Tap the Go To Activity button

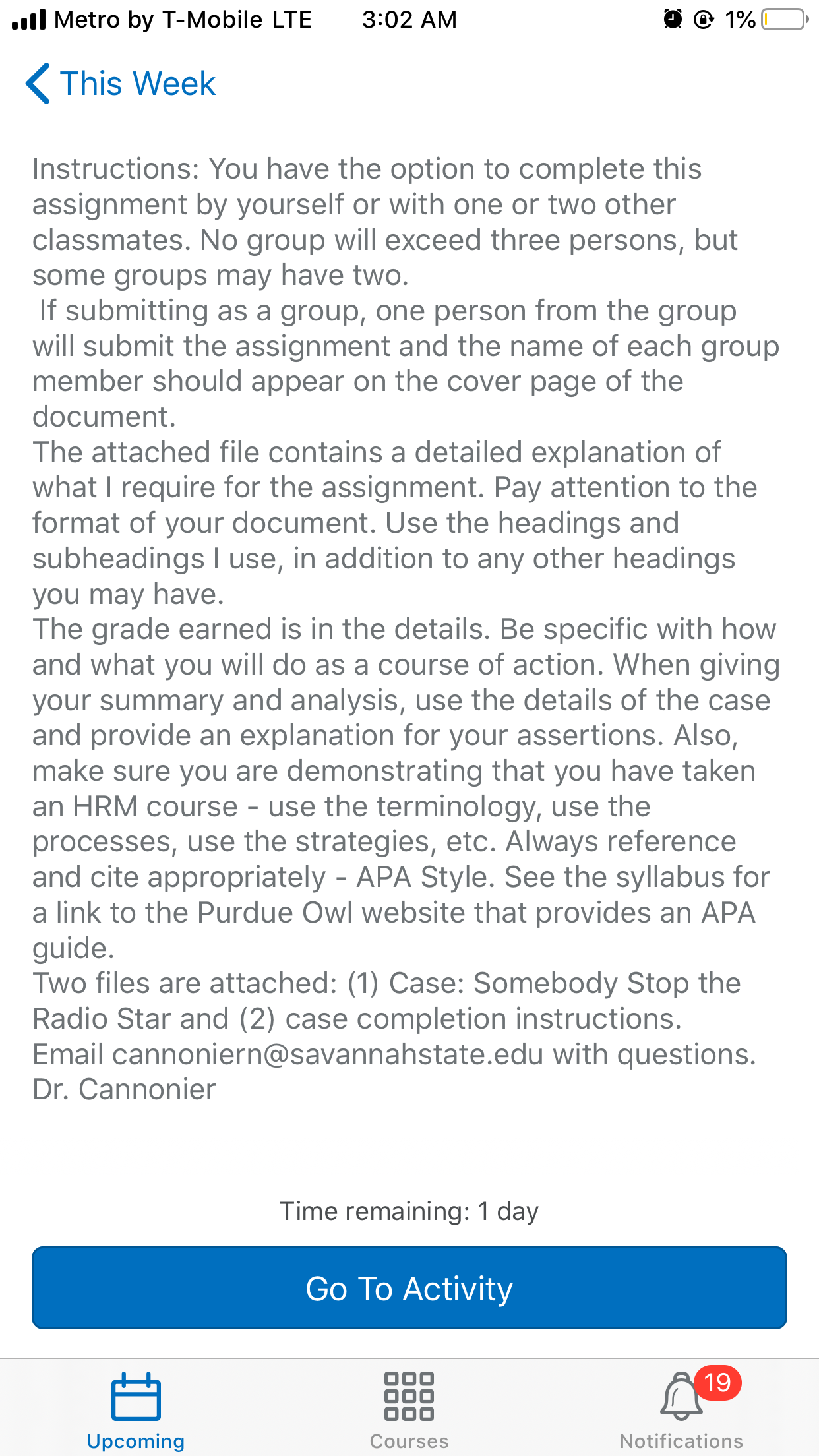409,1288
